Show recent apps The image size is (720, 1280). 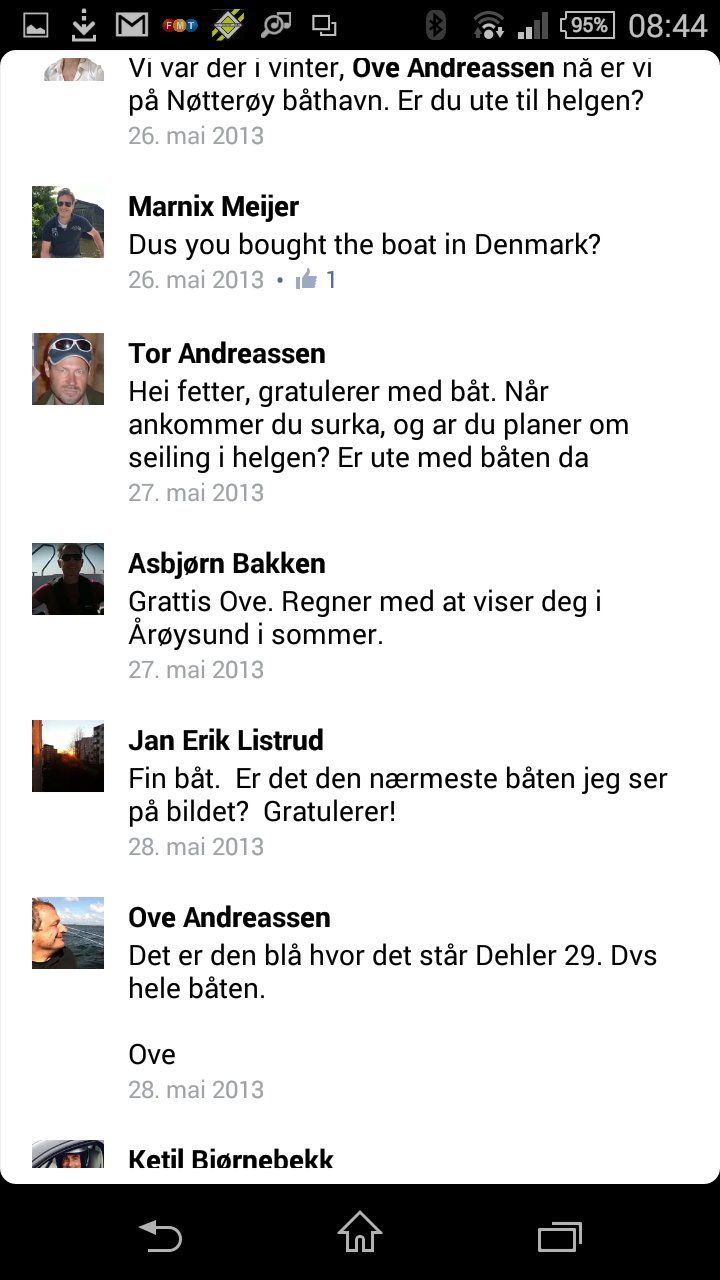560,1236
